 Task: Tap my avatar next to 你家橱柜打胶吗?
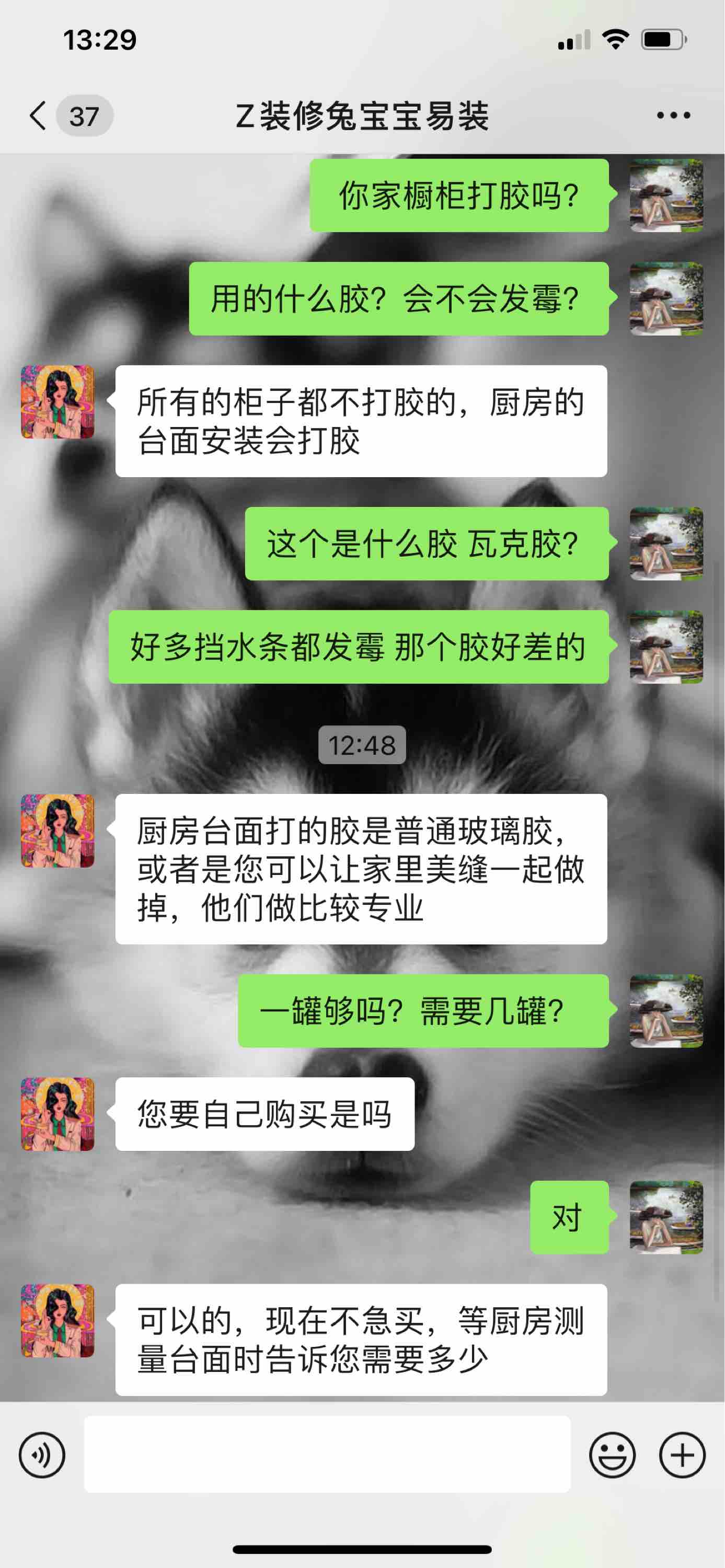tap(666, 195)
